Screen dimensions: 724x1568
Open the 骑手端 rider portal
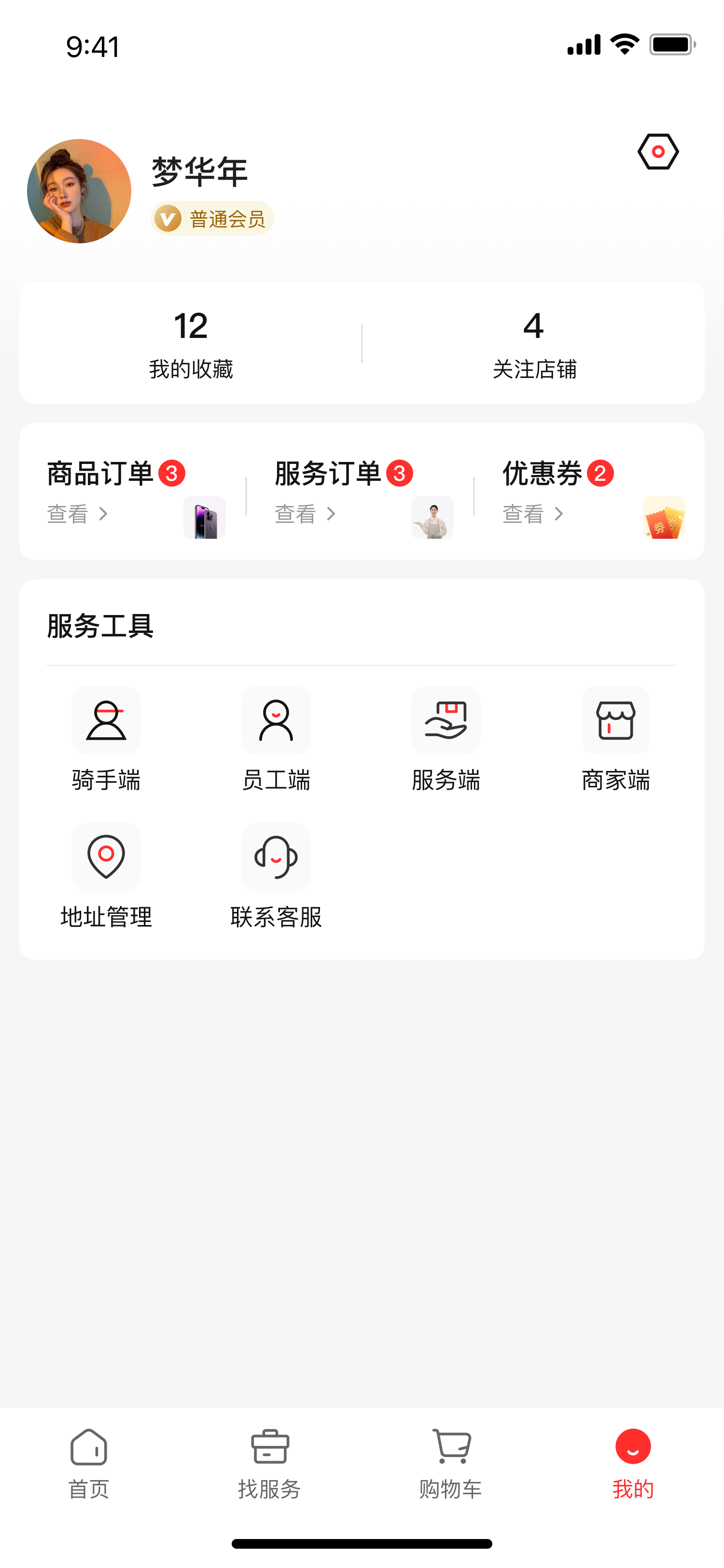pos(106,738)
